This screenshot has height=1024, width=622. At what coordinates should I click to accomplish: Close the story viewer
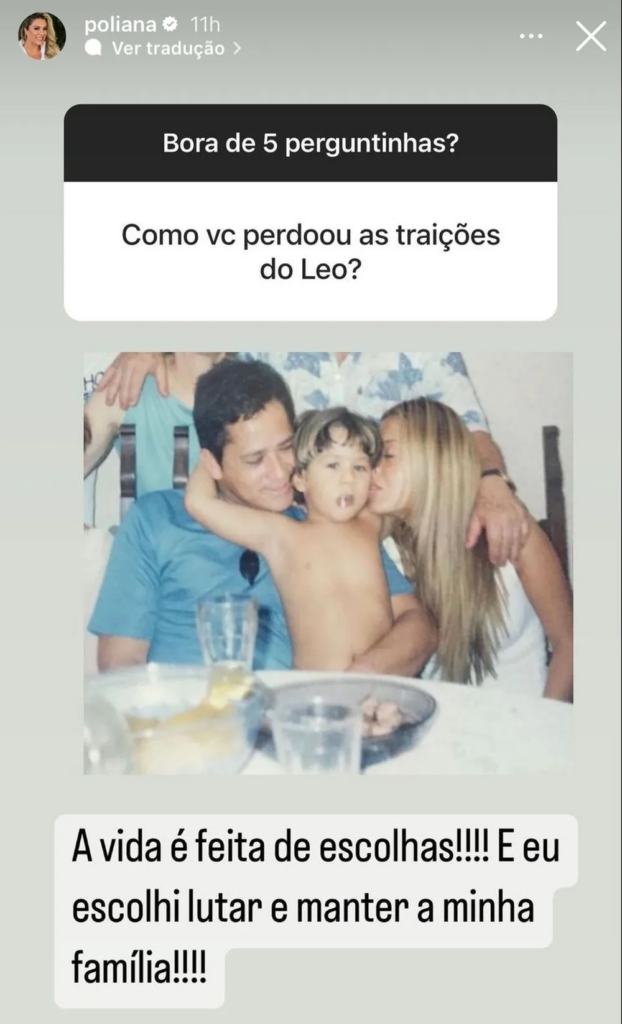[x=591, y=36]
